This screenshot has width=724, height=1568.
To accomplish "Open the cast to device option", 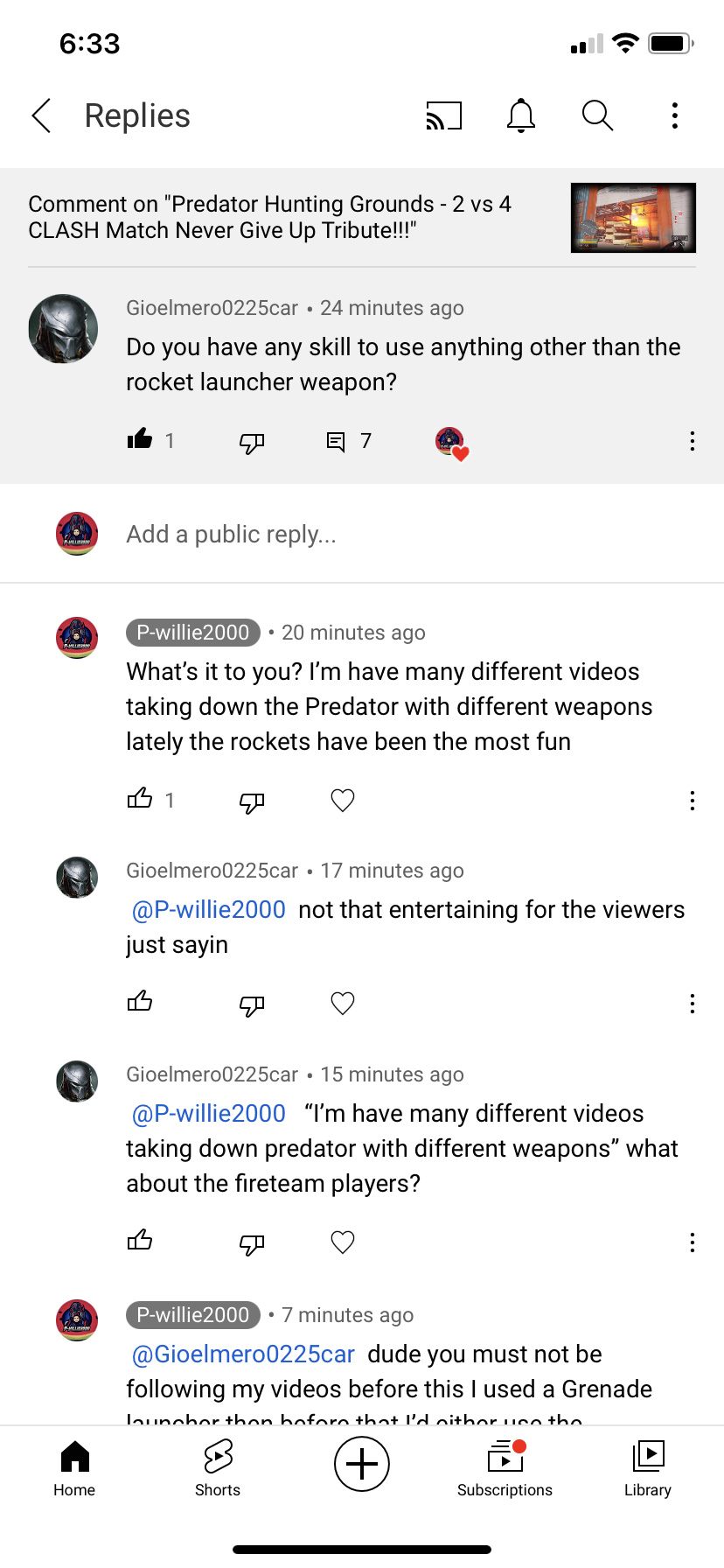I will click(443, 115).
